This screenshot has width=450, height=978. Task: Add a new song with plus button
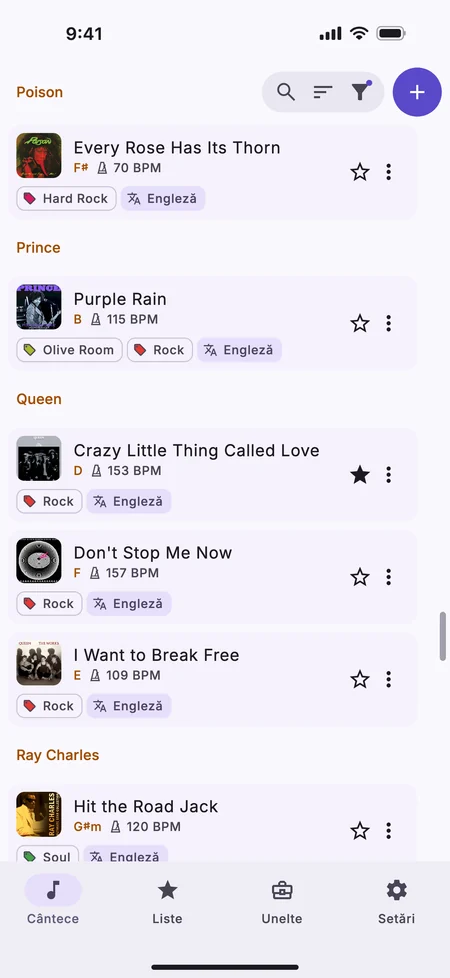[417, 92]
